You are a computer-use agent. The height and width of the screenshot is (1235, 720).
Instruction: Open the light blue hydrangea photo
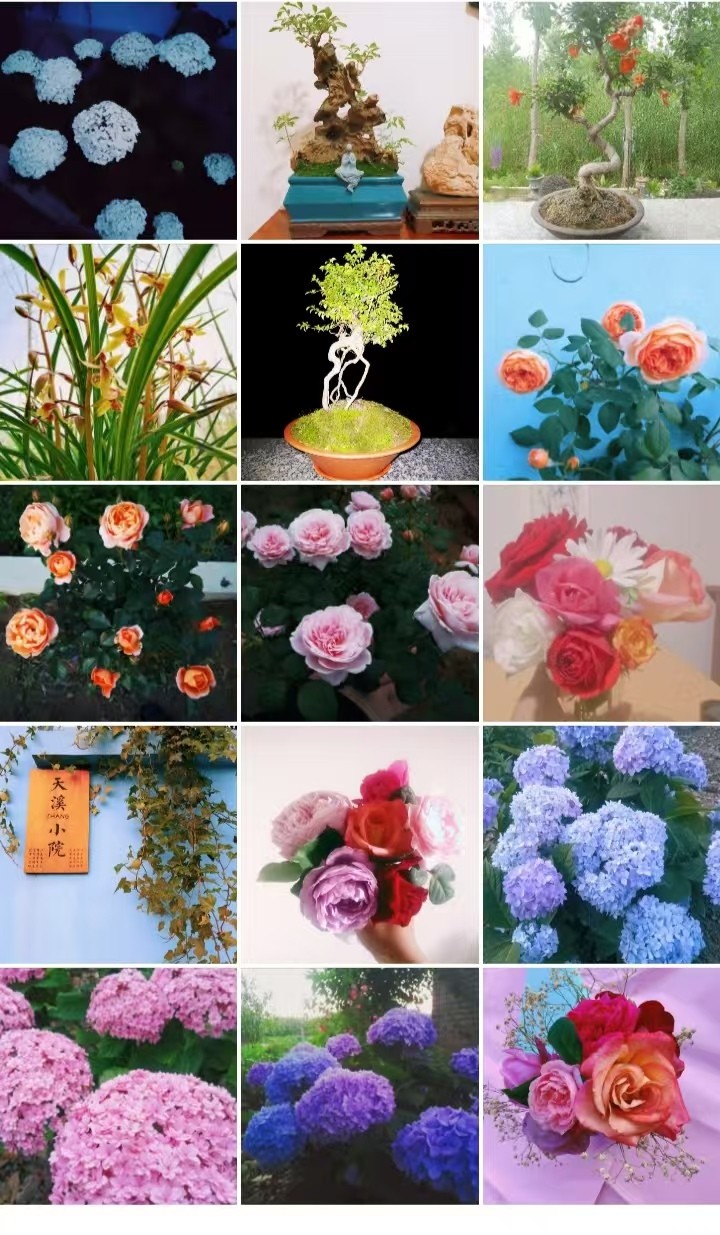pyautogui.click(x=601, y=845)
